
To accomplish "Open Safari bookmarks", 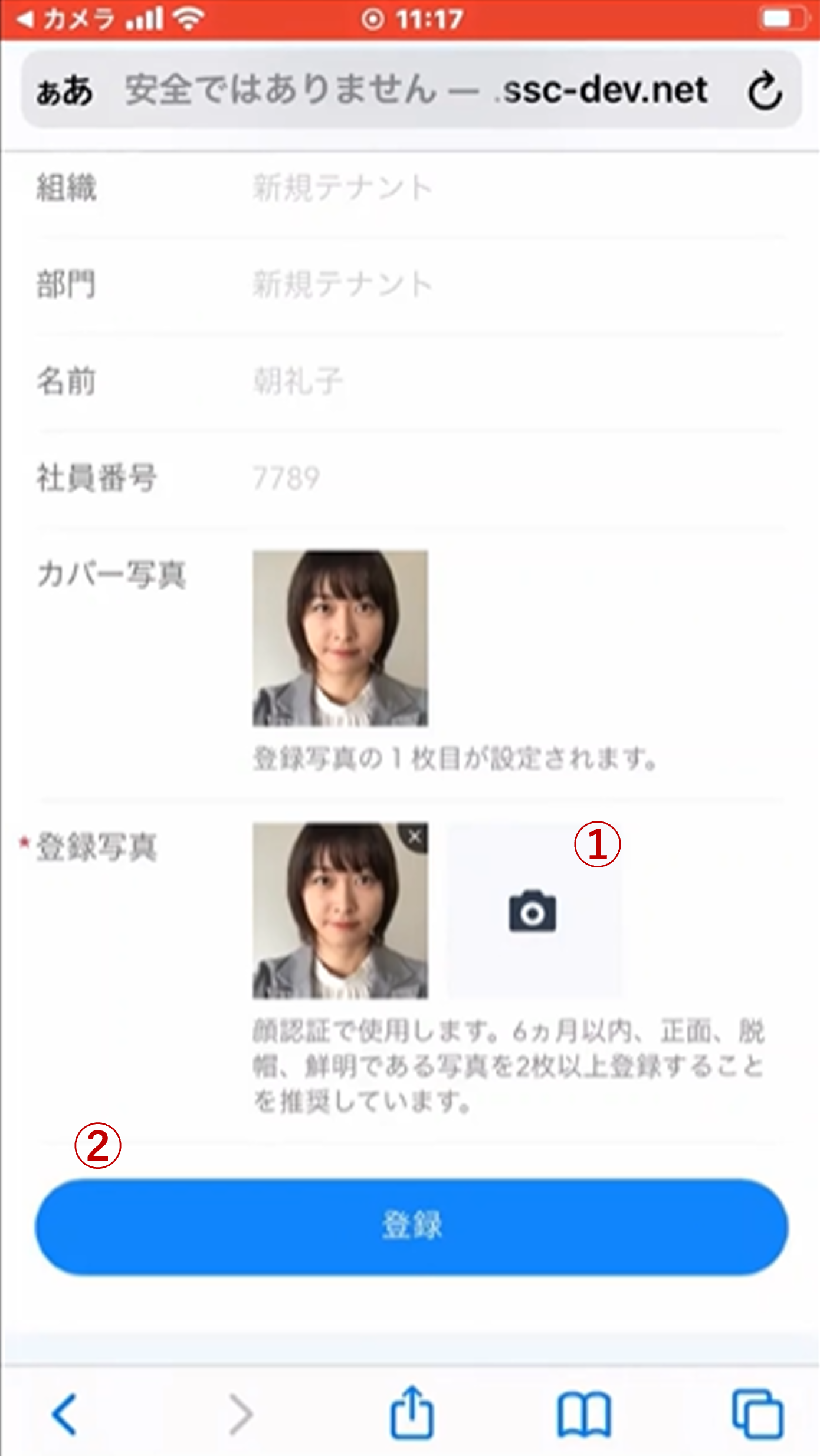I will [584, 1414].
